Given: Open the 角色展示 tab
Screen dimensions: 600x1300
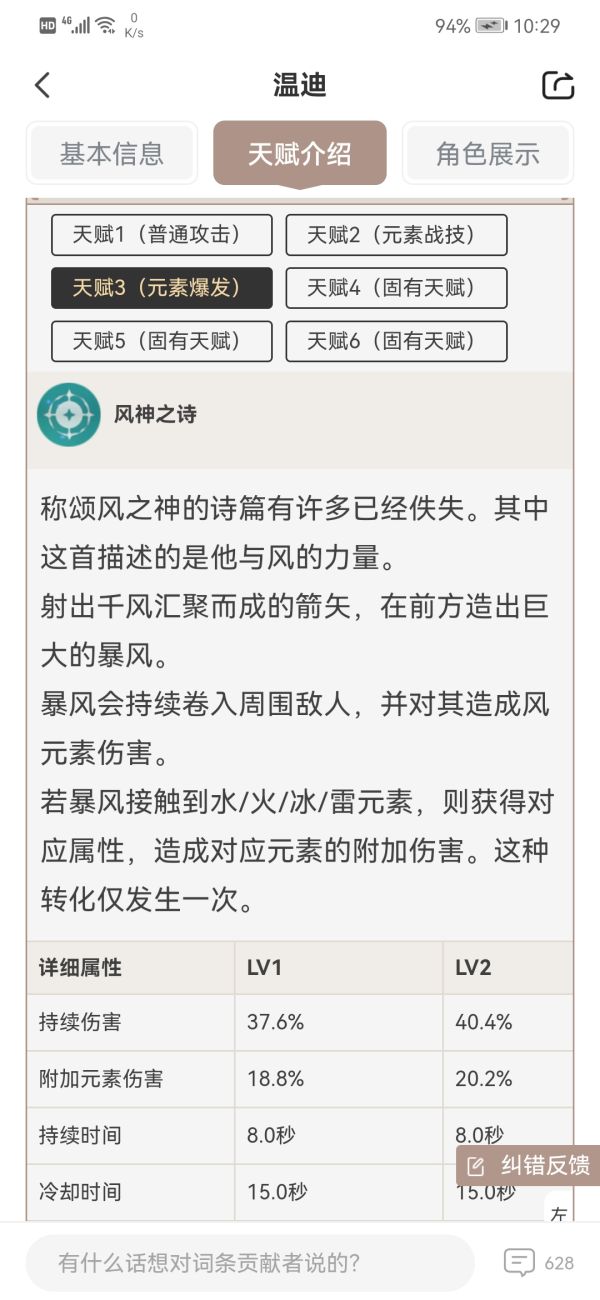Looking at the screenshot, I should click(487, 154).
